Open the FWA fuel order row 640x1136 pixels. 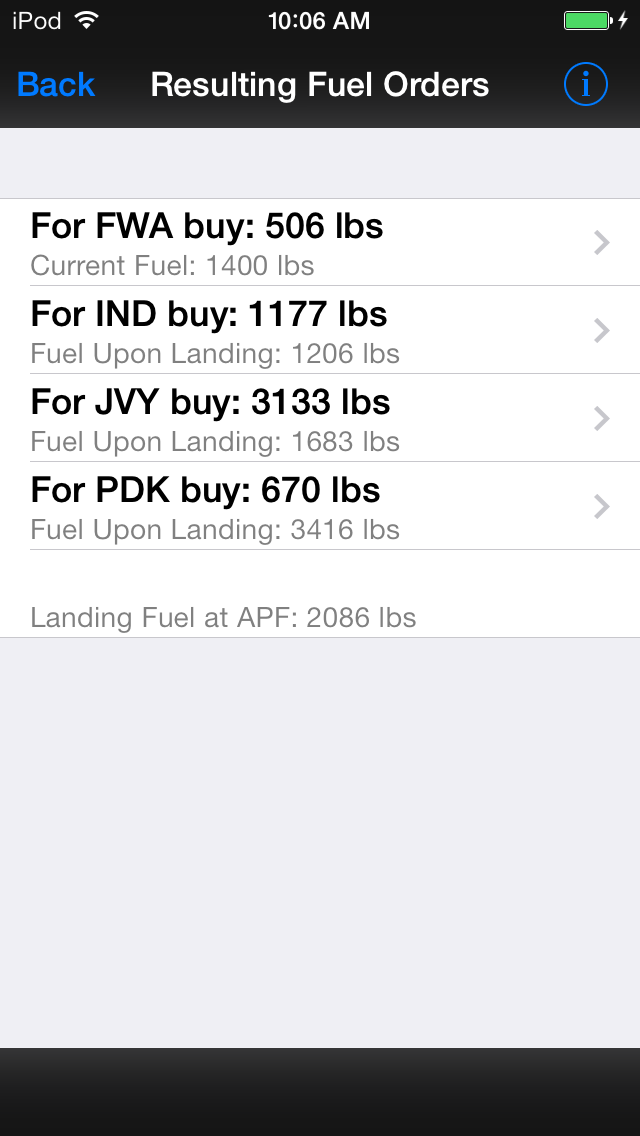(320, 243)
